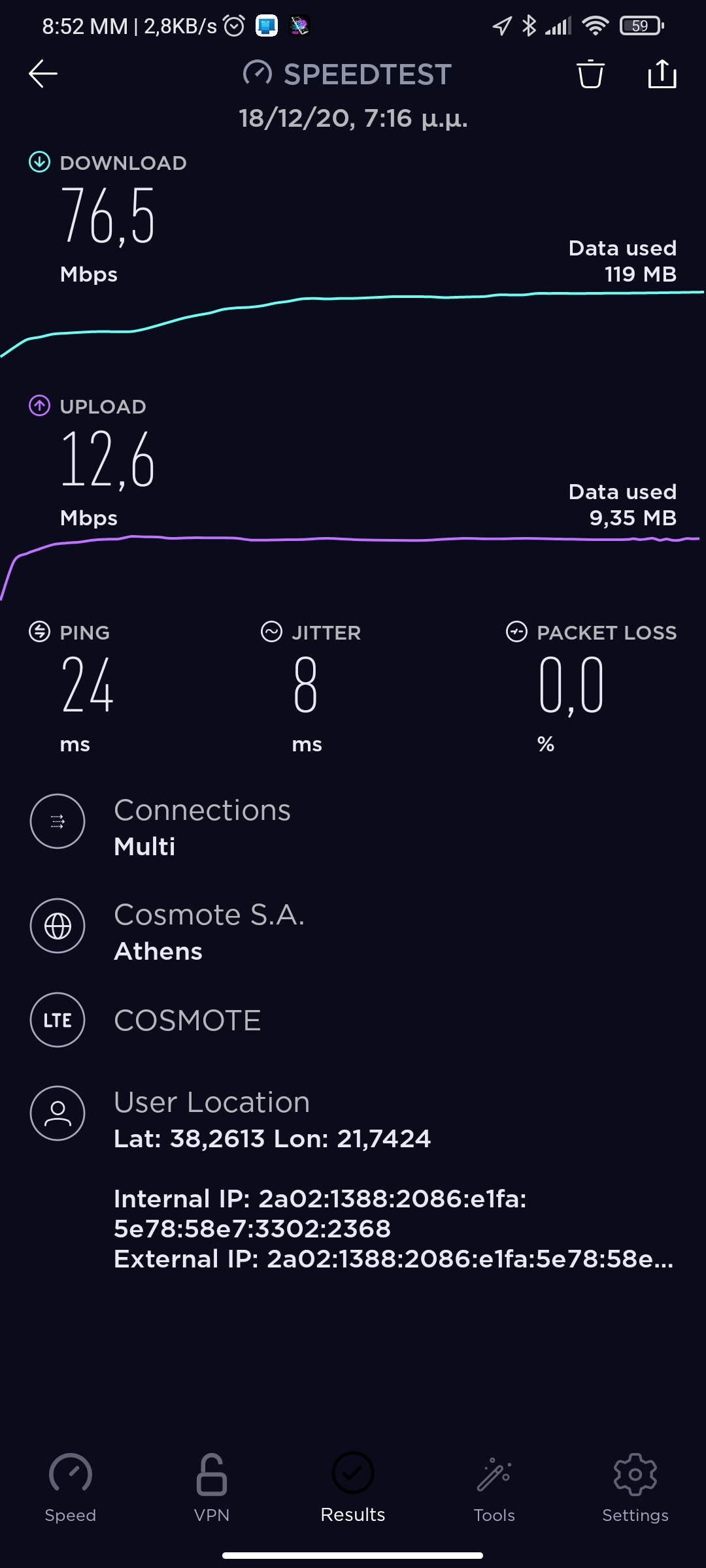
Task: Share this speed test result
Action: 662,74
